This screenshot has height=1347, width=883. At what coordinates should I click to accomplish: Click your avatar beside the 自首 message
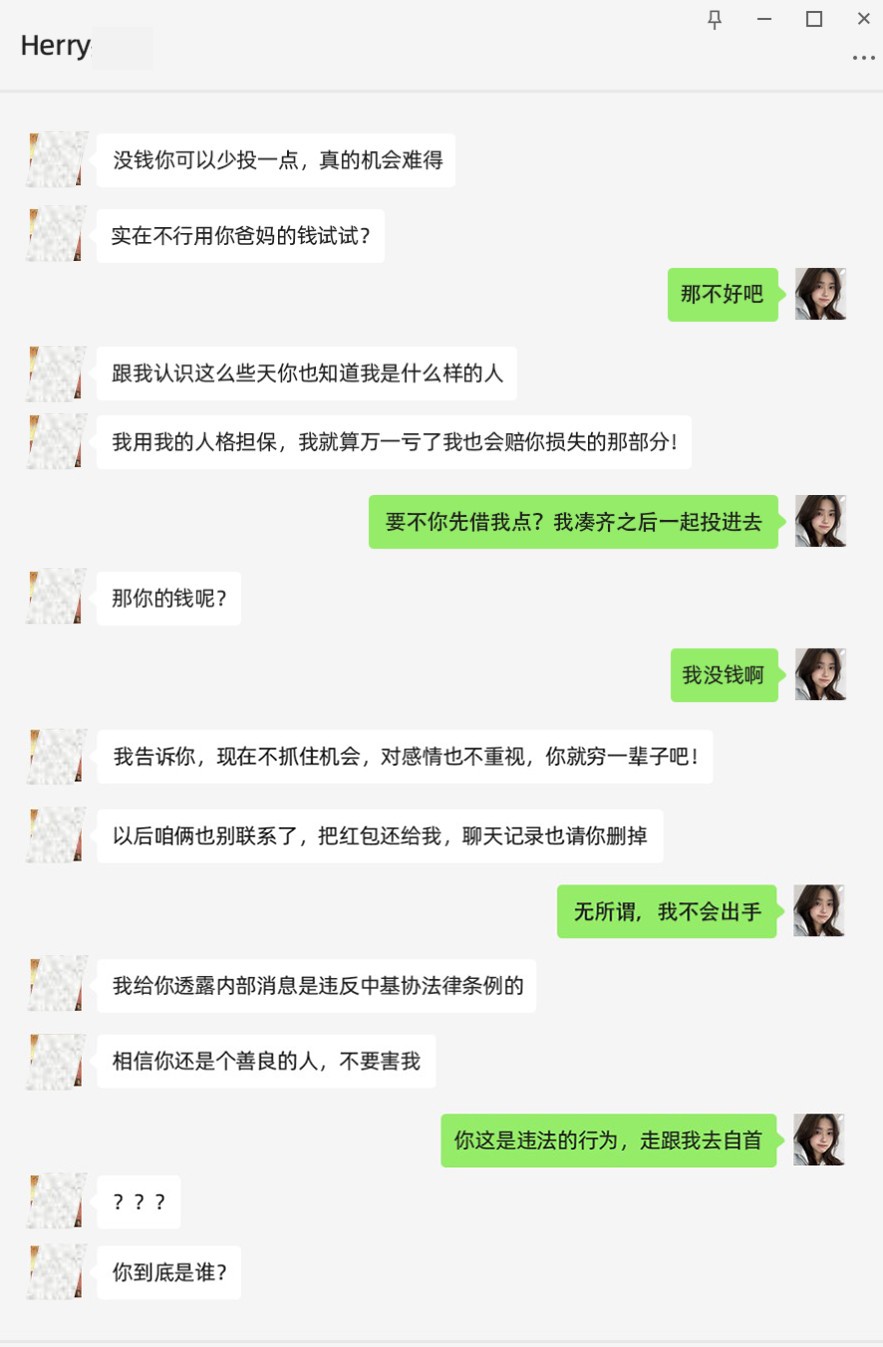coord(819,1138)
